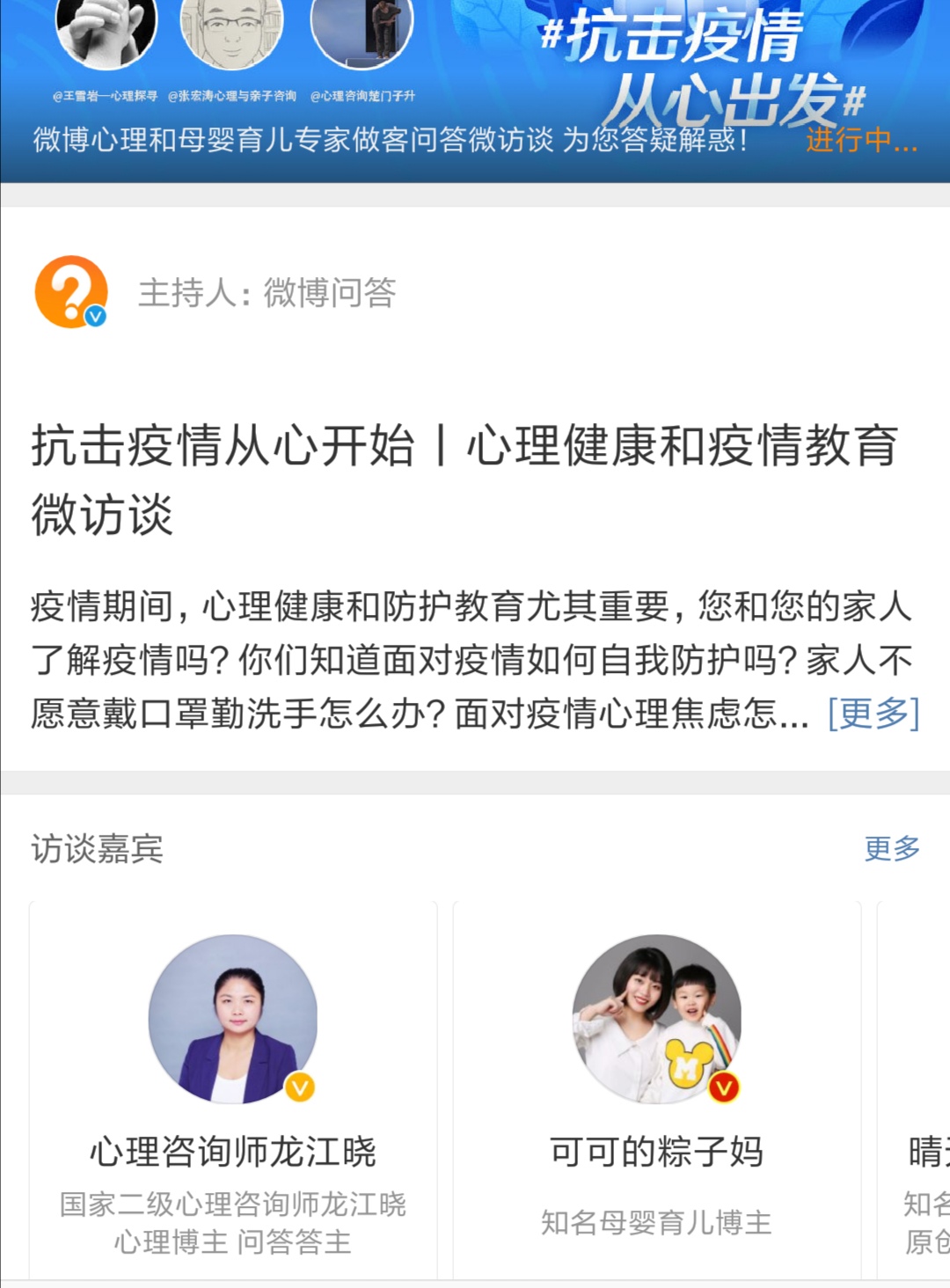View more 访谈嘉宾 guests
950x1288 pixels.
tap(891, 848)
